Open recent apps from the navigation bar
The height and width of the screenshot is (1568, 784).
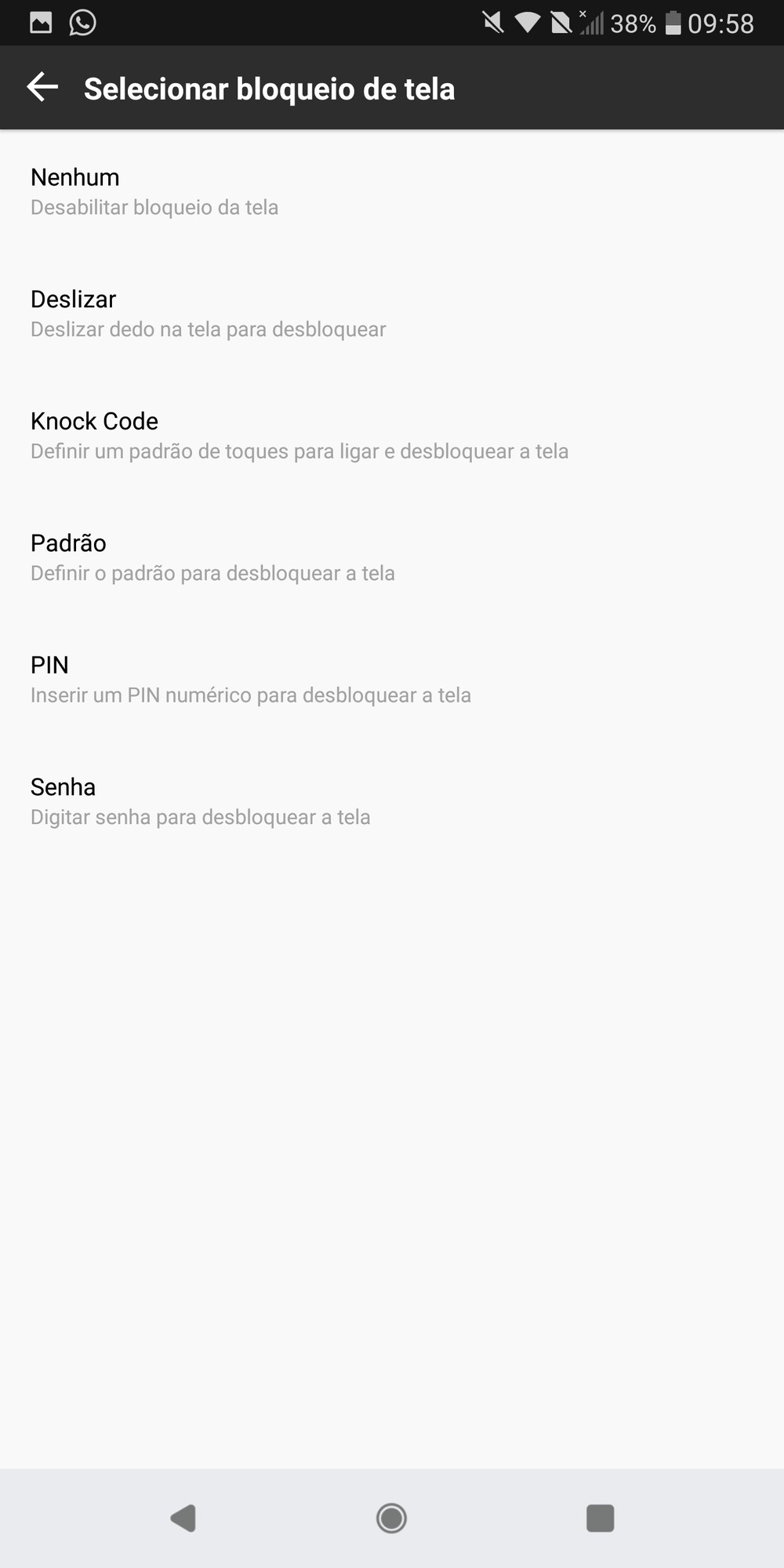[x=600, y=1518]
